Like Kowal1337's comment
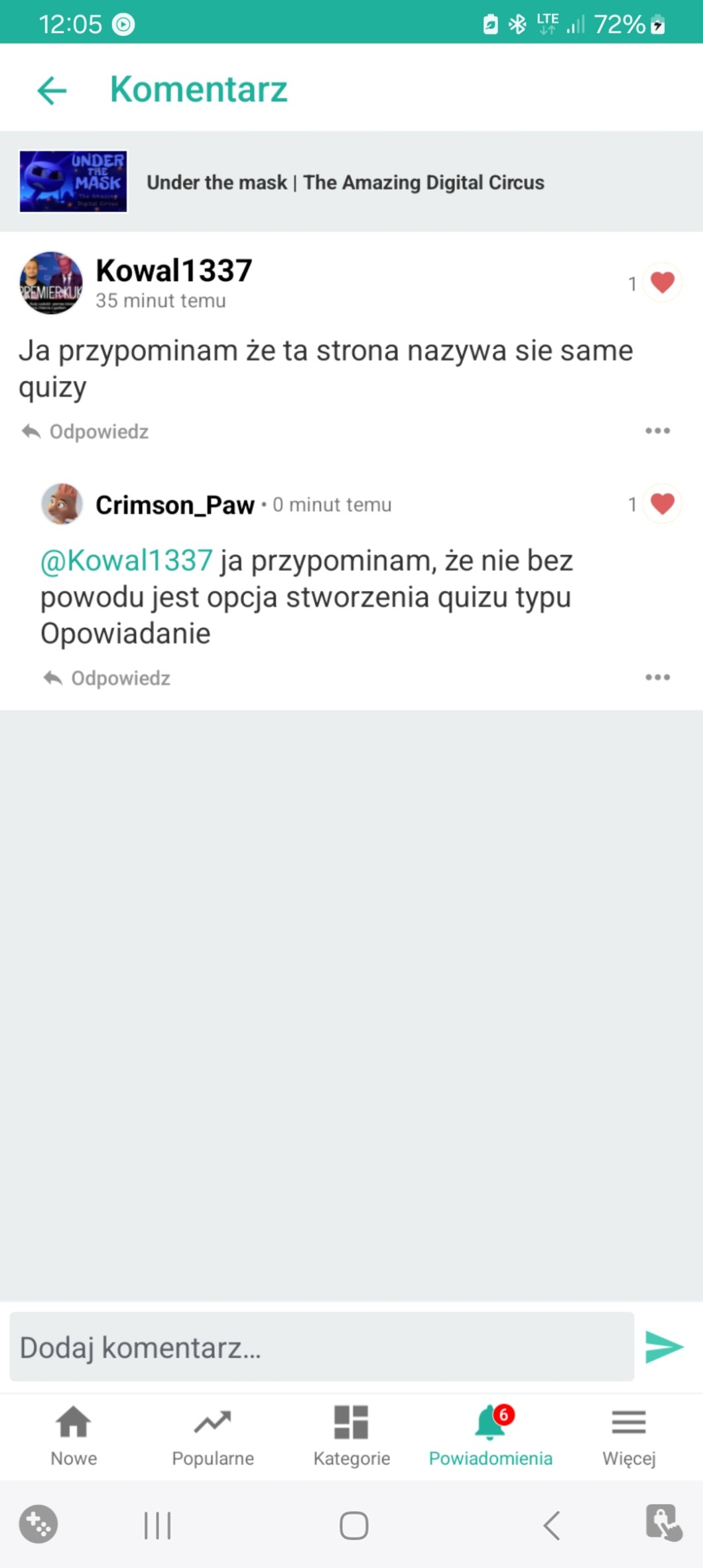 coord(662,283)
